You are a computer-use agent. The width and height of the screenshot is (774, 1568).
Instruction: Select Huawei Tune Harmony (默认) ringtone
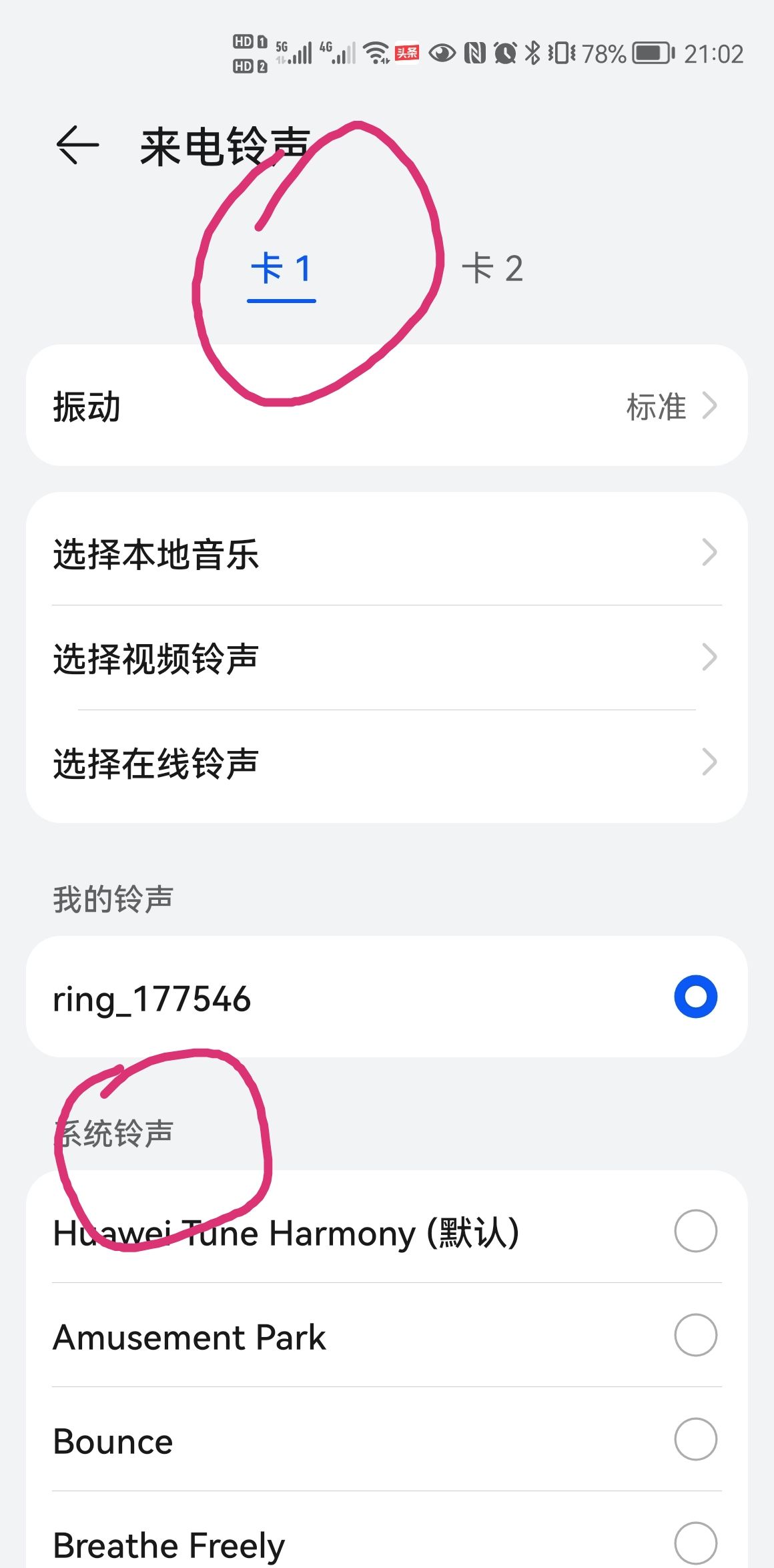pos(386,1232)
